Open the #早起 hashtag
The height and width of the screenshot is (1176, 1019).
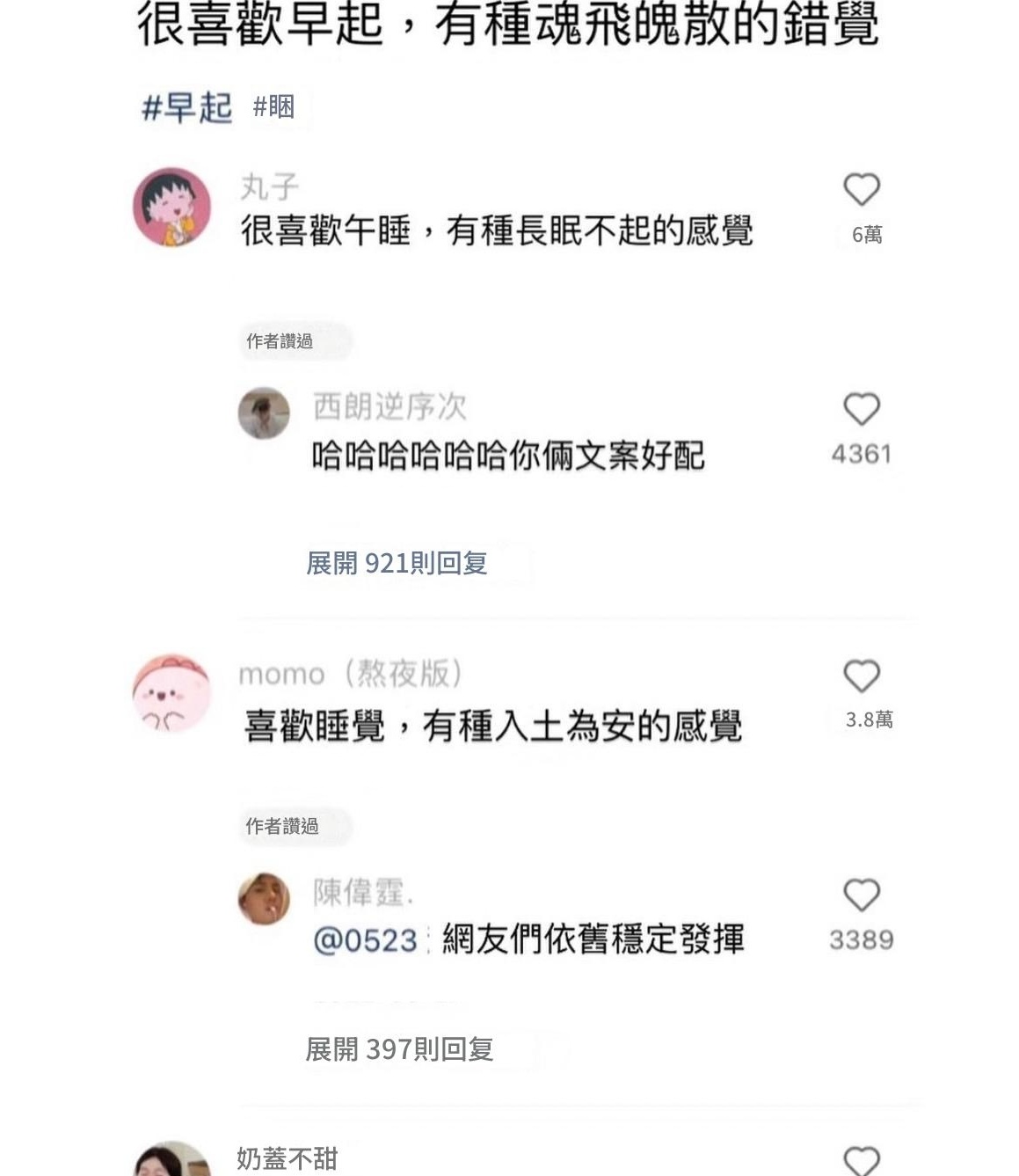[187, 107]
